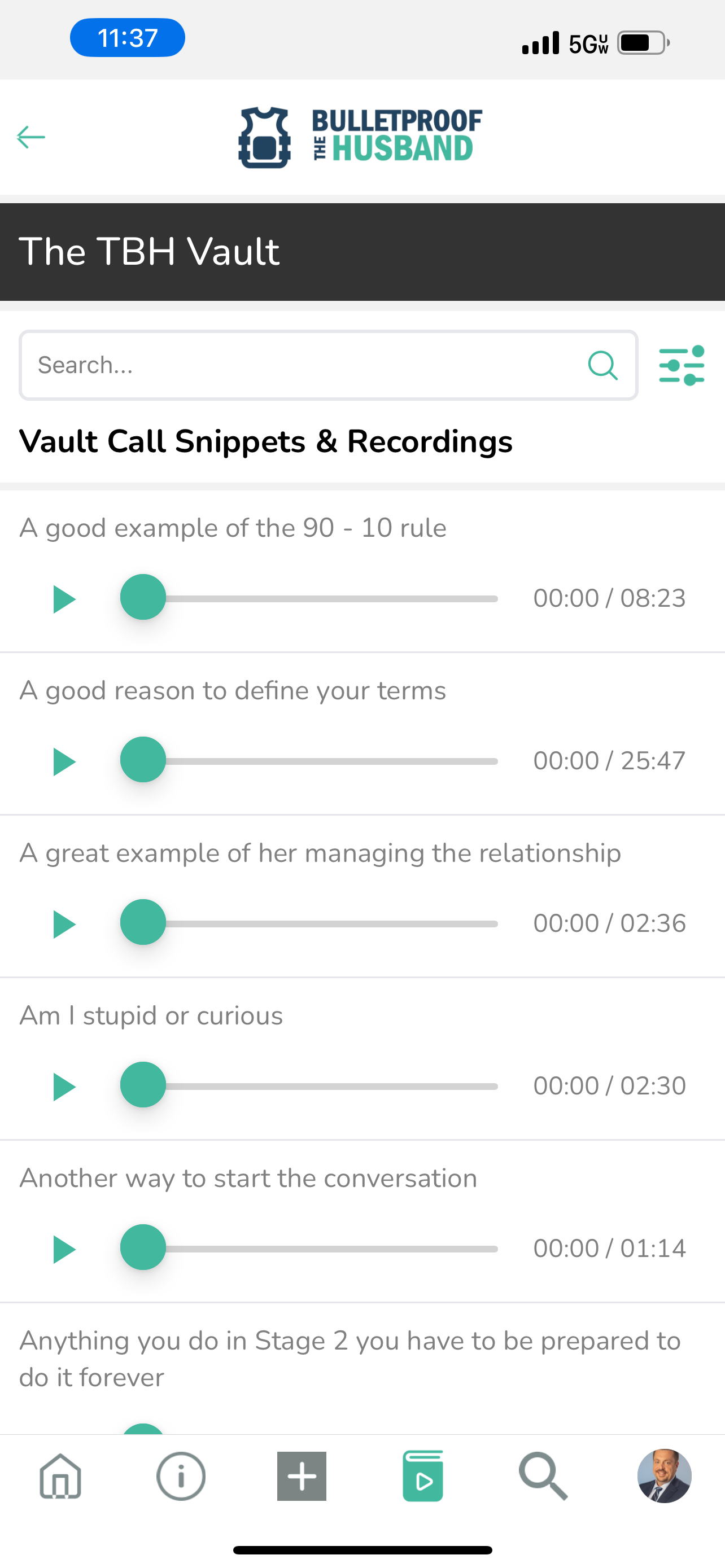Tap the plus button in the bottom bar

302,1476
